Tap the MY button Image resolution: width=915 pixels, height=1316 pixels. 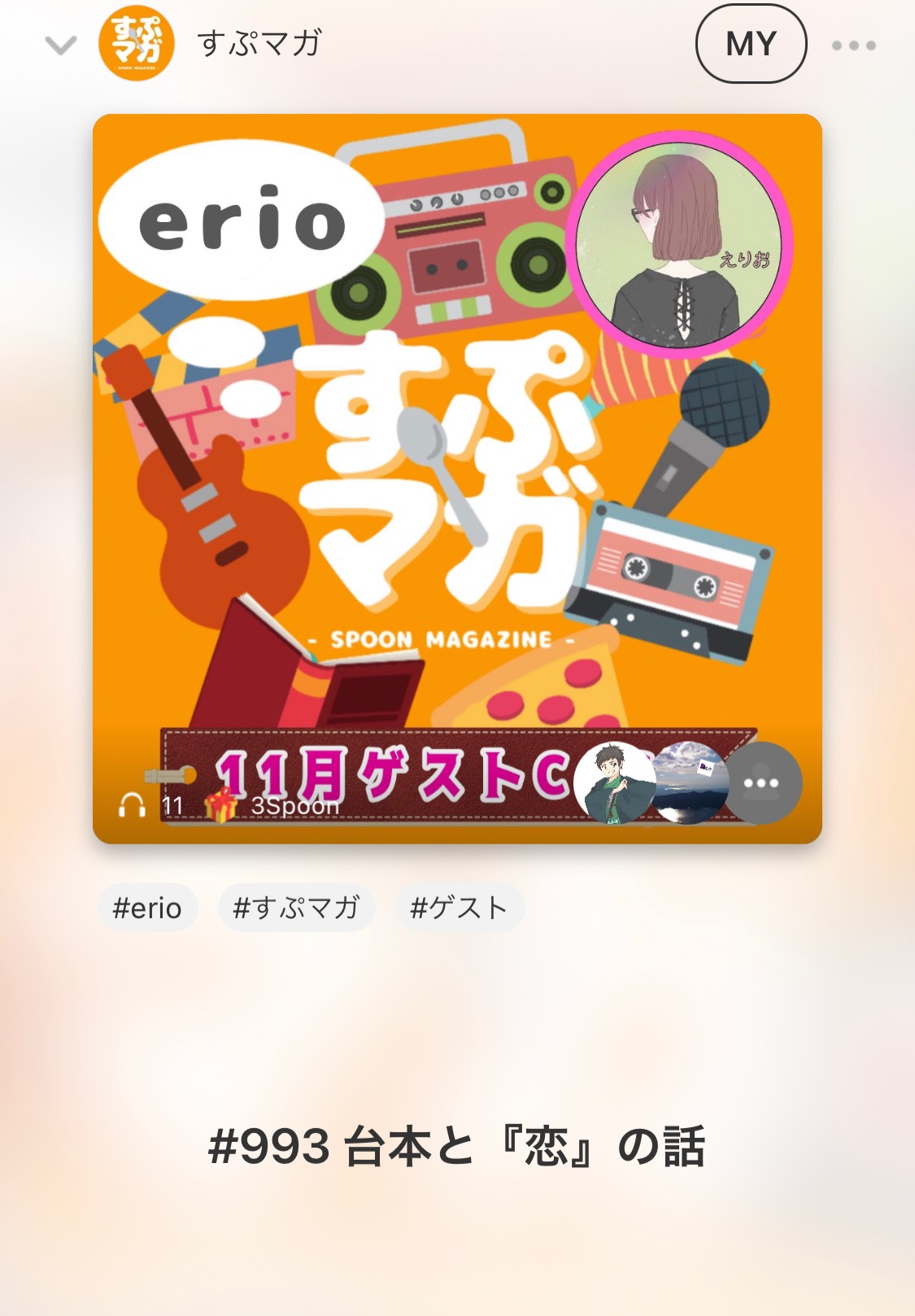[x=751, y=44]
